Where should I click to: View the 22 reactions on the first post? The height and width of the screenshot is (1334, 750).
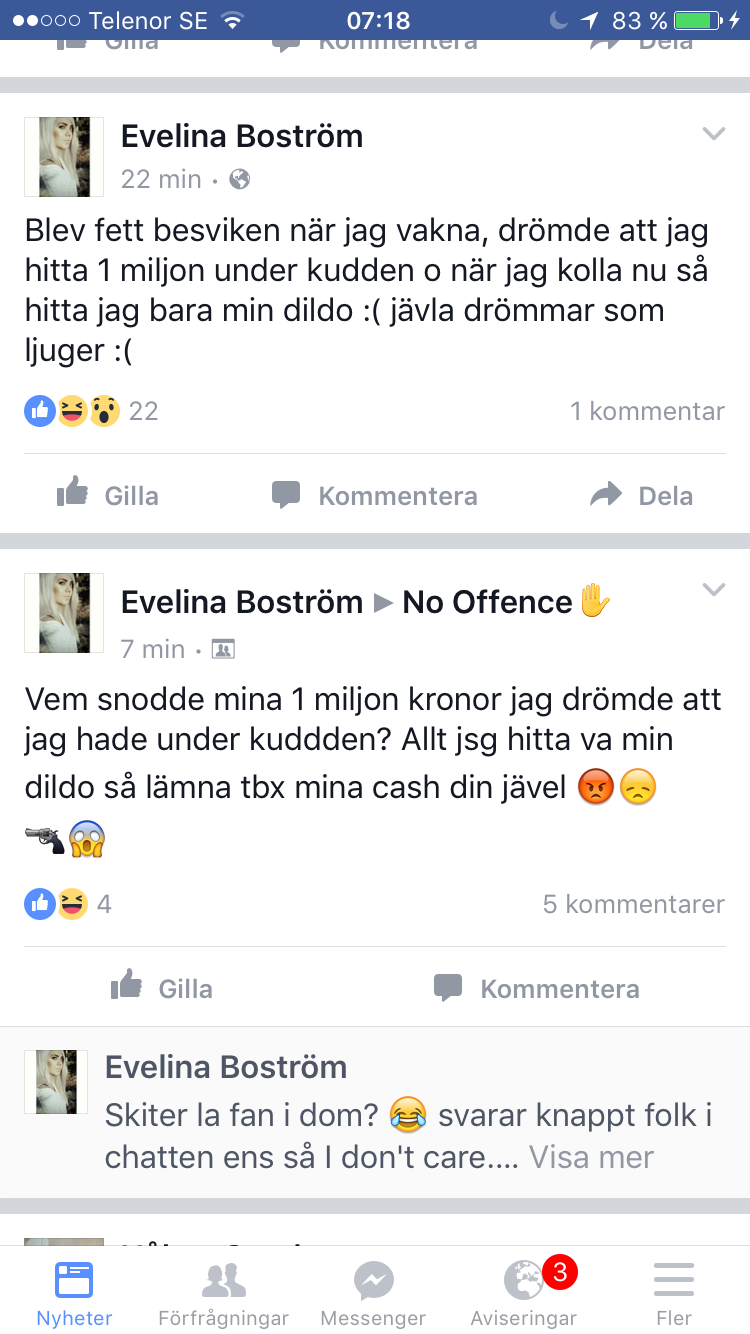pos(91,411)
